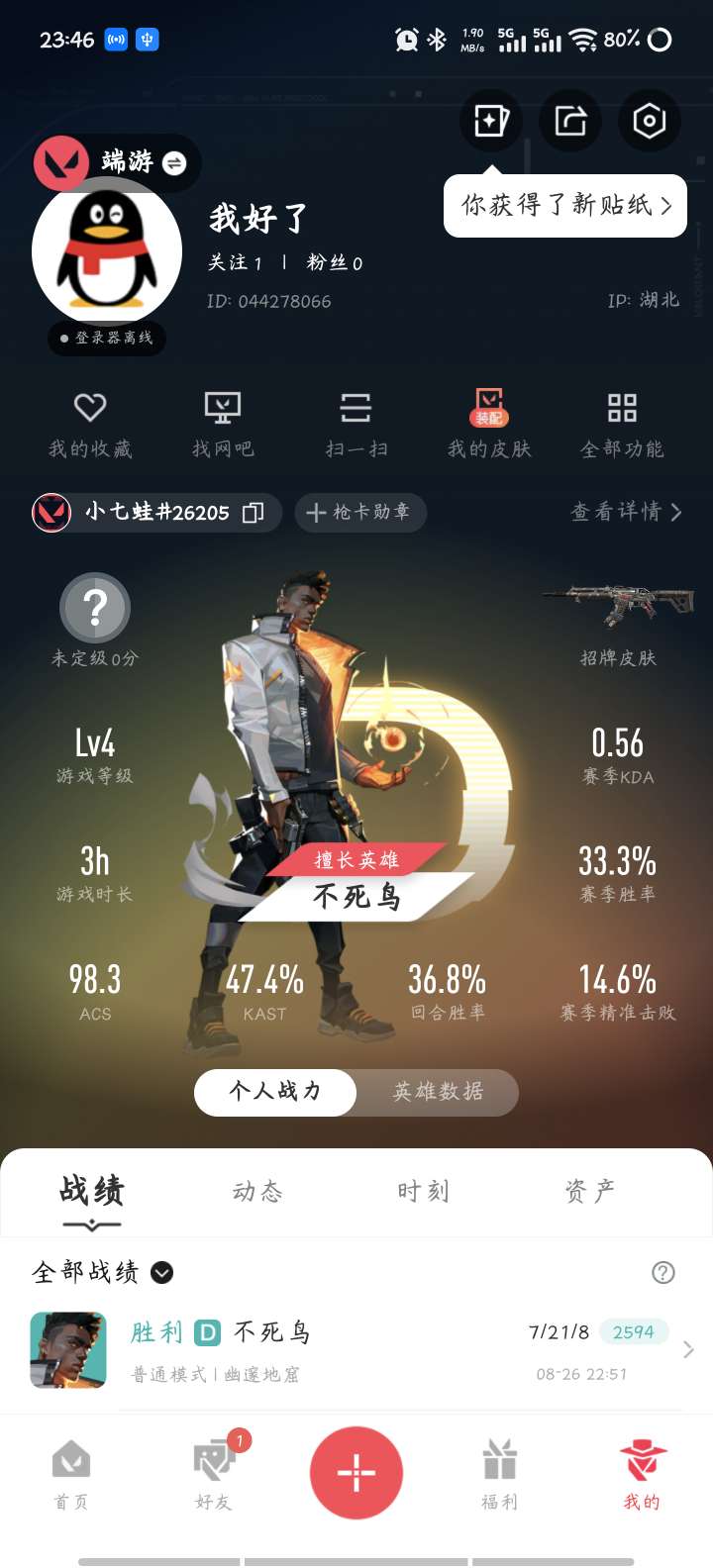Tap the share icon in the header
Screen dimensions: 713x1568
pyautogui.click(x=570, y=121)
